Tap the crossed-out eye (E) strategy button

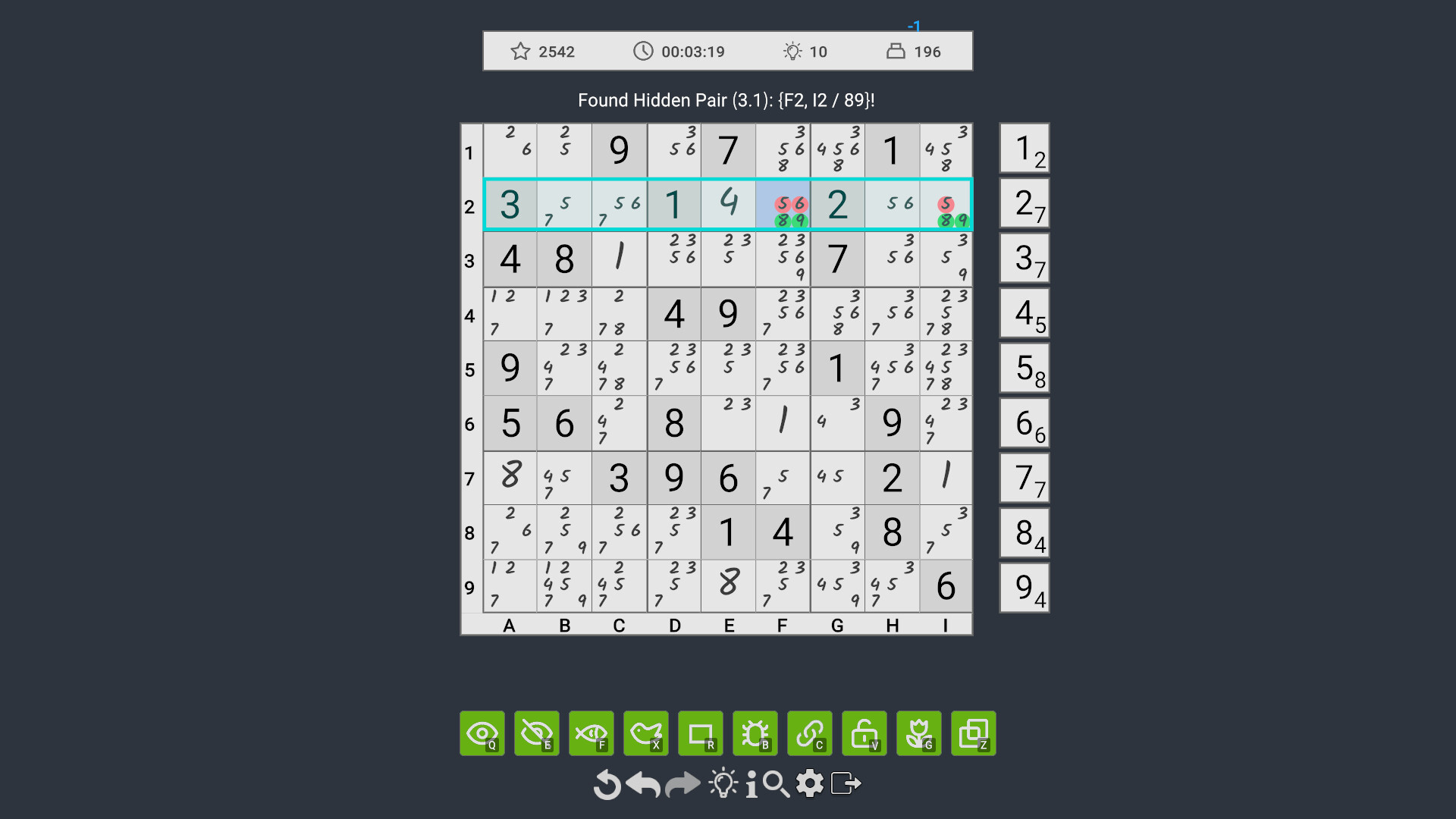537,733
